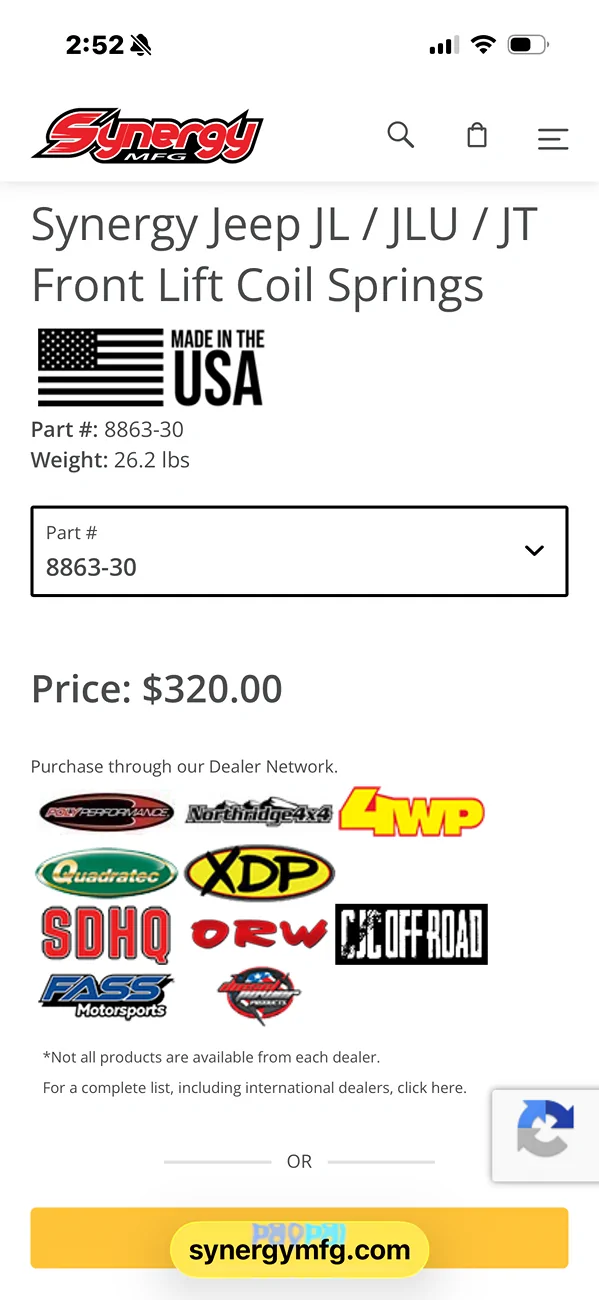Visit the SDHQ dealer
Screen dimensions: 599x1300
pos(106,934)
